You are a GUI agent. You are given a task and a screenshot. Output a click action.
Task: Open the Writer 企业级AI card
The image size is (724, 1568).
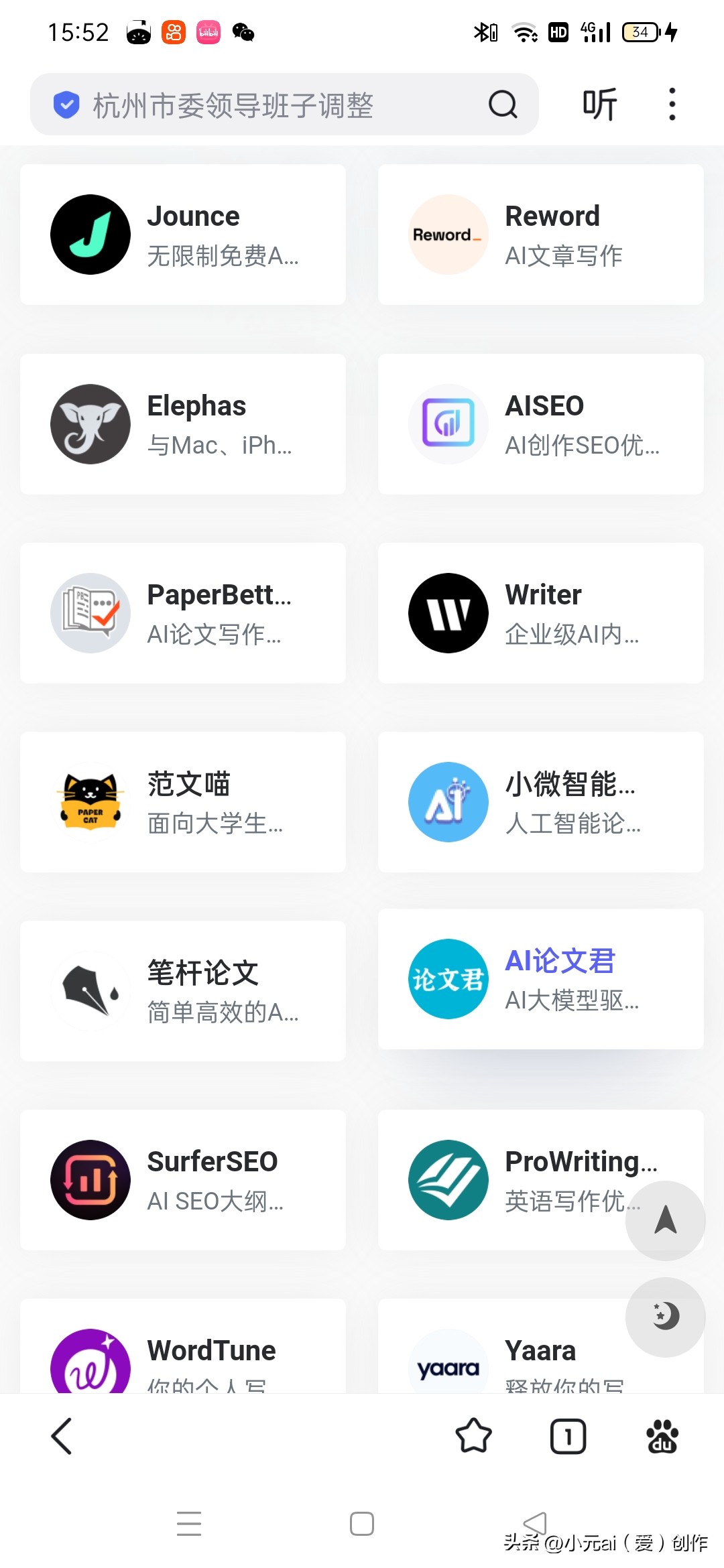(540, 613)
